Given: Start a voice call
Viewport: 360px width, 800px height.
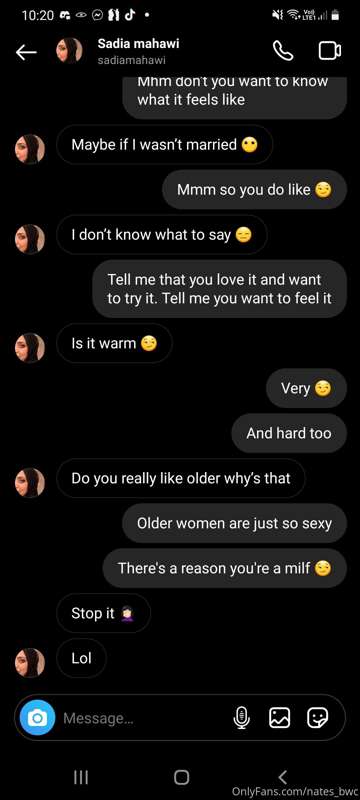Looking at the screenshot, I should [281, 51].
